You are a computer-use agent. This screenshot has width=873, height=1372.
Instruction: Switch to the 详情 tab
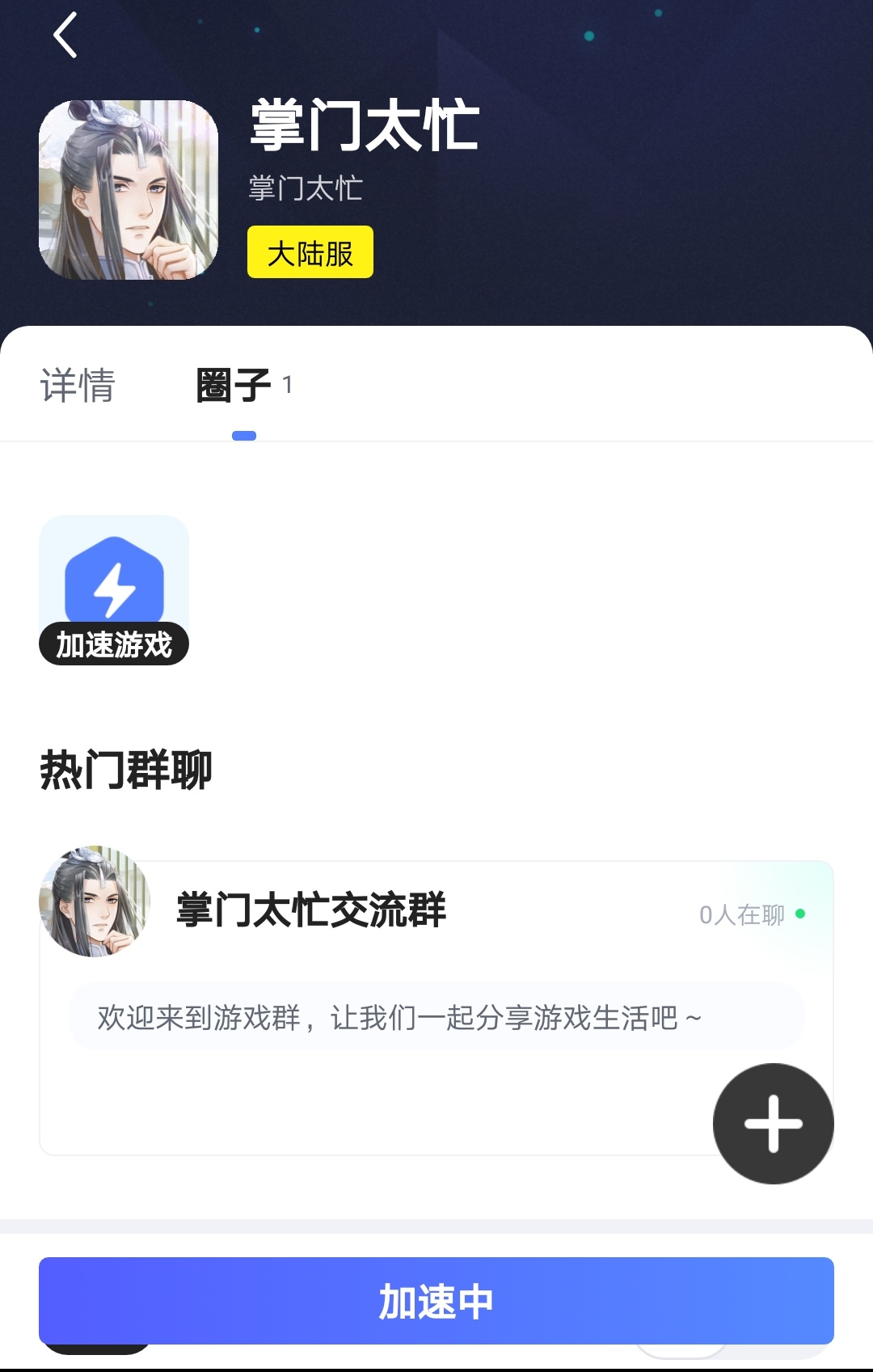point(78,385)
